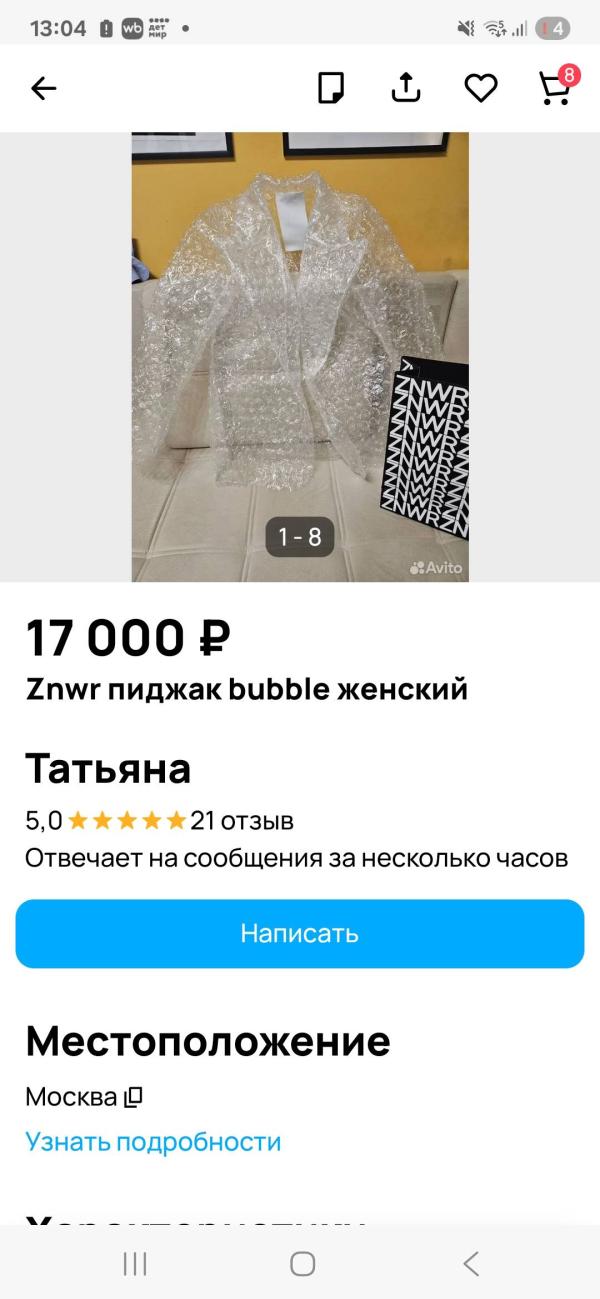The height and width of the screenshot is (1299, 600).
Task: View the seller's 21 reviews
Action: coord(242,821)
